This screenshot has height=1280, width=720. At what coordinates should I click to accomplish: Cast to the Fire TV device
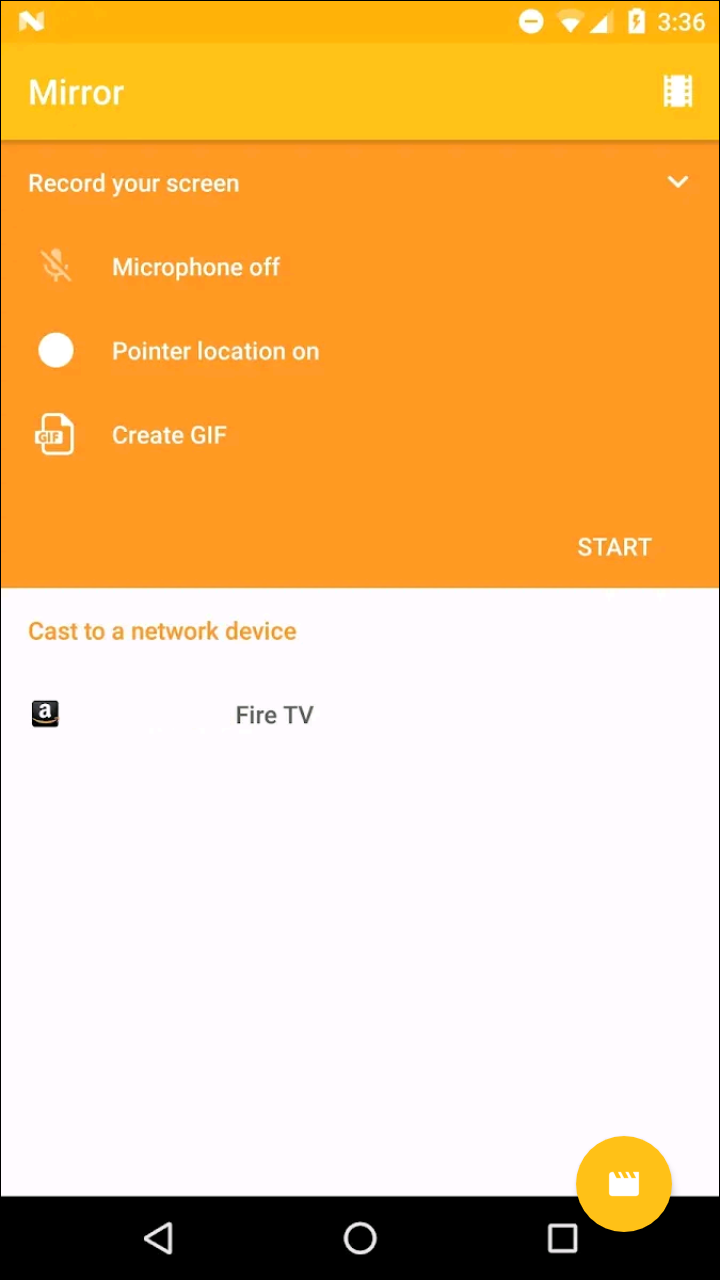(x=273, y=715)
